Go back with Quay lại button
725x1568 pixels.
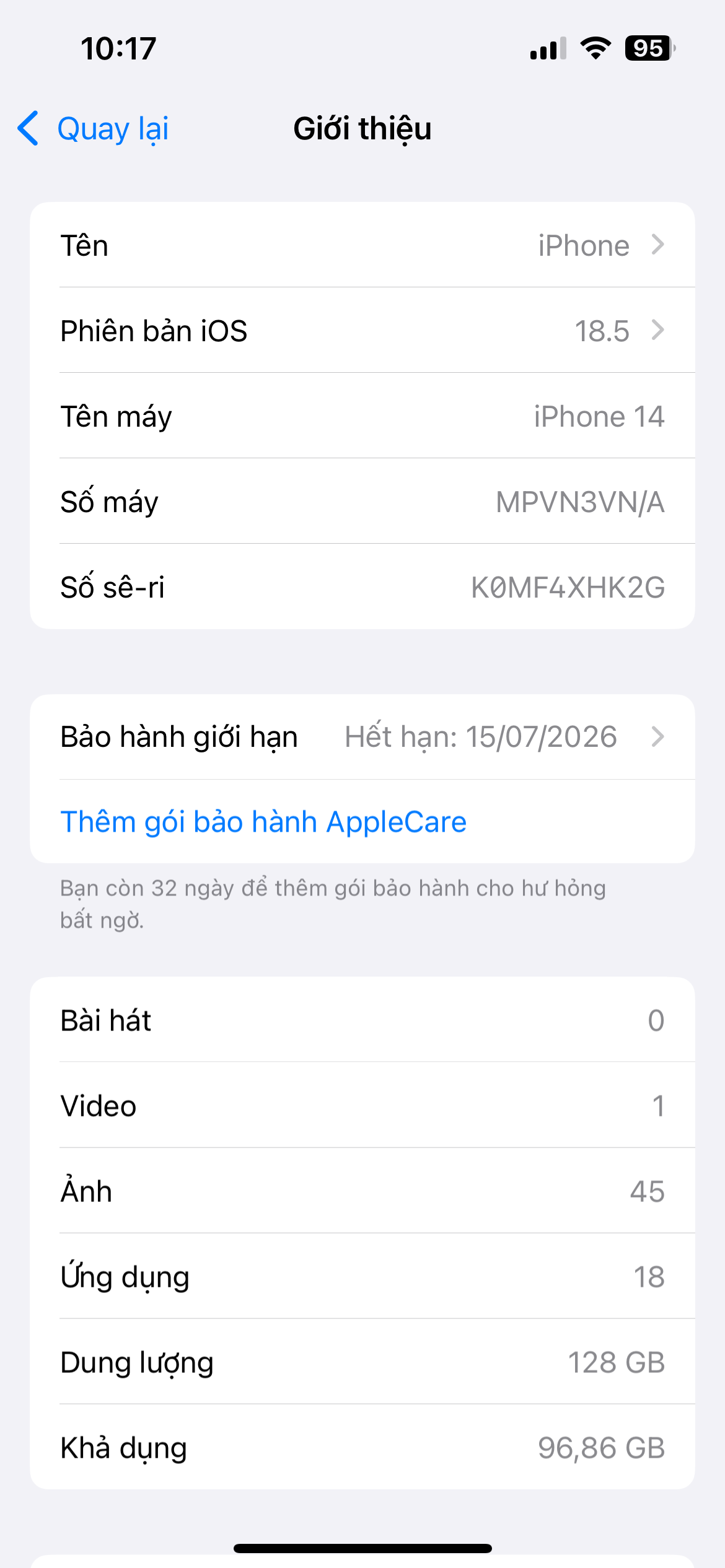click(x=93, y=129)
